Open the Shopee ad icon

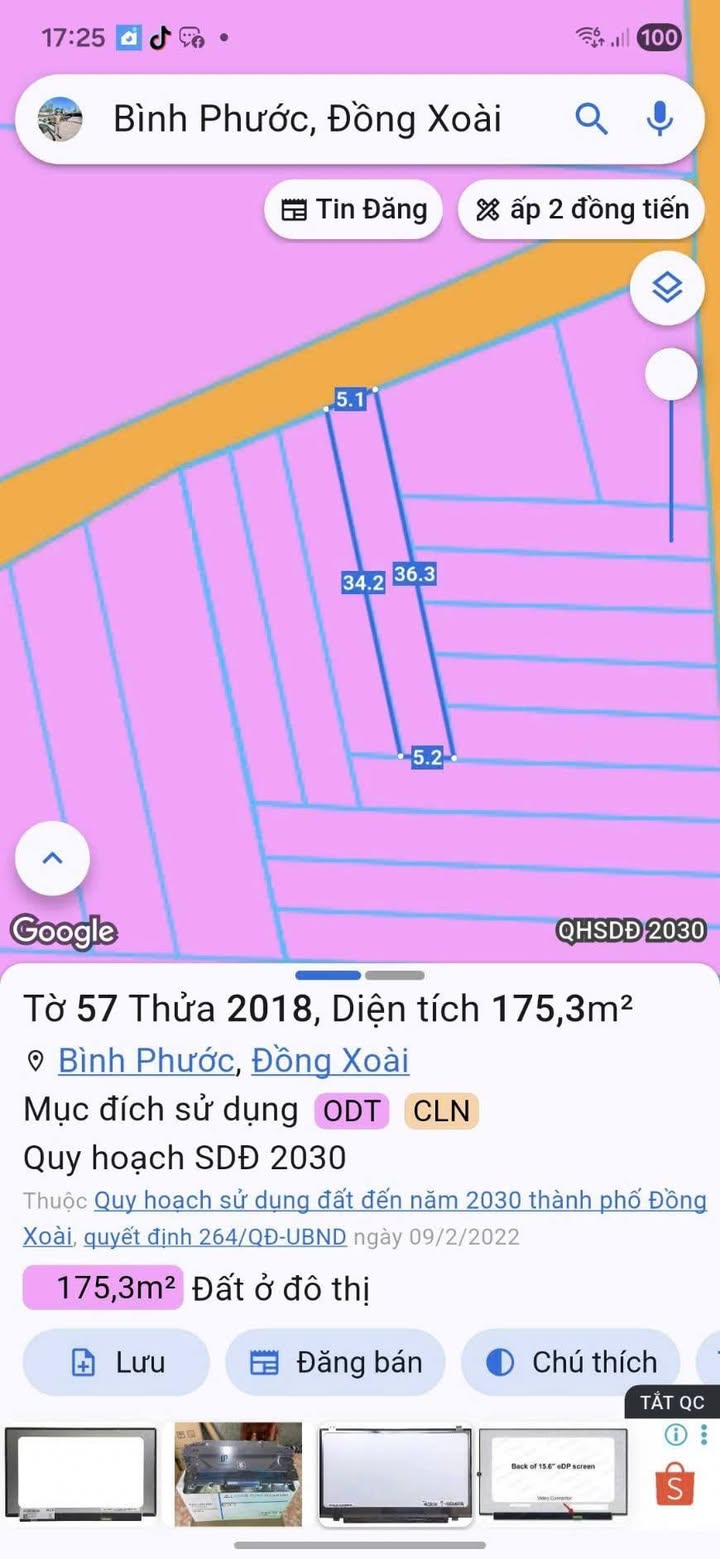pos(675,1486)
